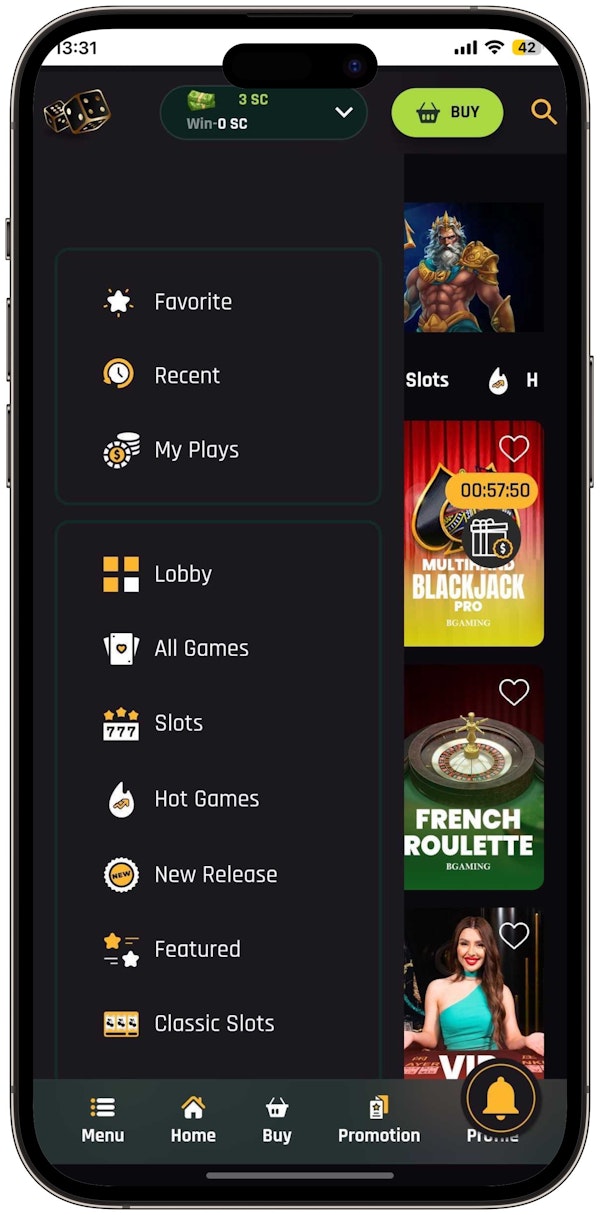Select Classic Slots category
The height and width of the screenshot is (1215, 600).
click(213, 1024)
